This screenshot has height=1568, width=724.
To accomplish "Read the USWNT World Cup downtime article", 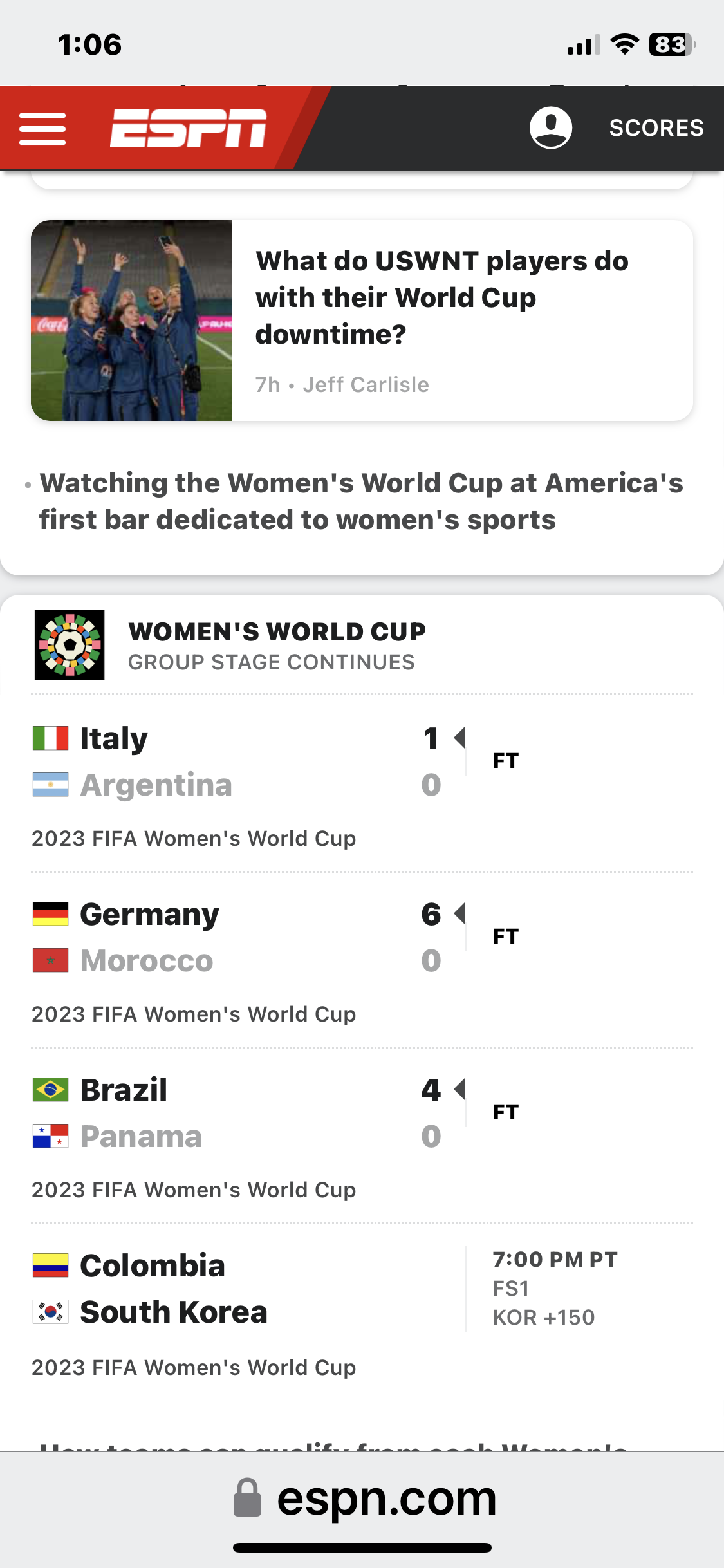I will pyautogui.click(x=362, y=321).
